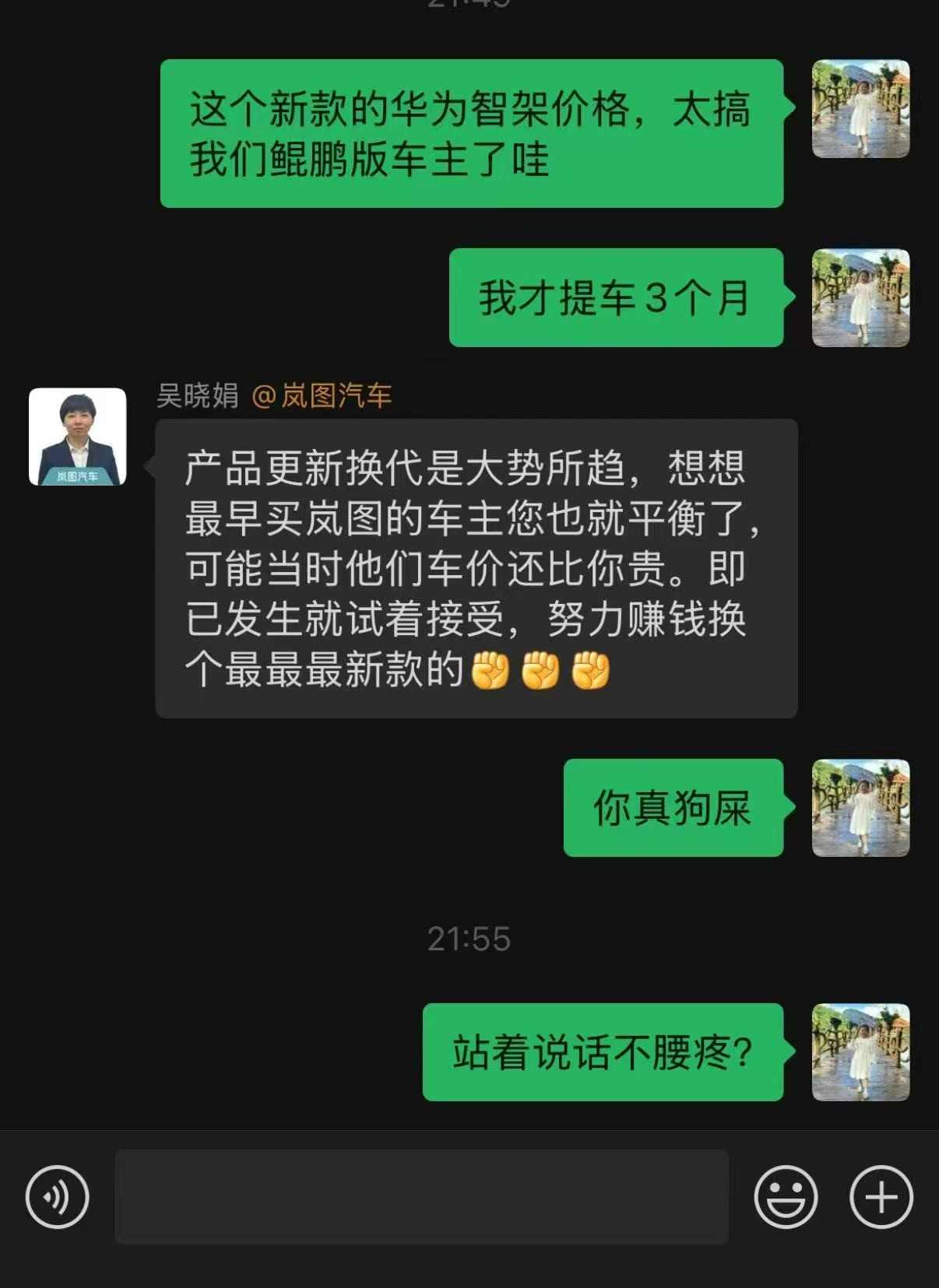Switch to voice message input
The width and height of the screenshot is (939, 1288).
pyautogui.click(x=58, y=1197)
